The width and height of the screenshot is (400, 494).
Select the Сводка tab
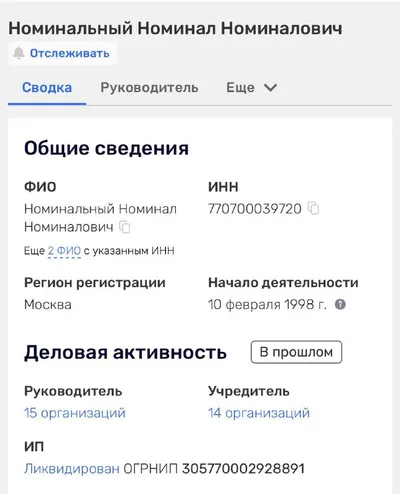pos(47,88)
